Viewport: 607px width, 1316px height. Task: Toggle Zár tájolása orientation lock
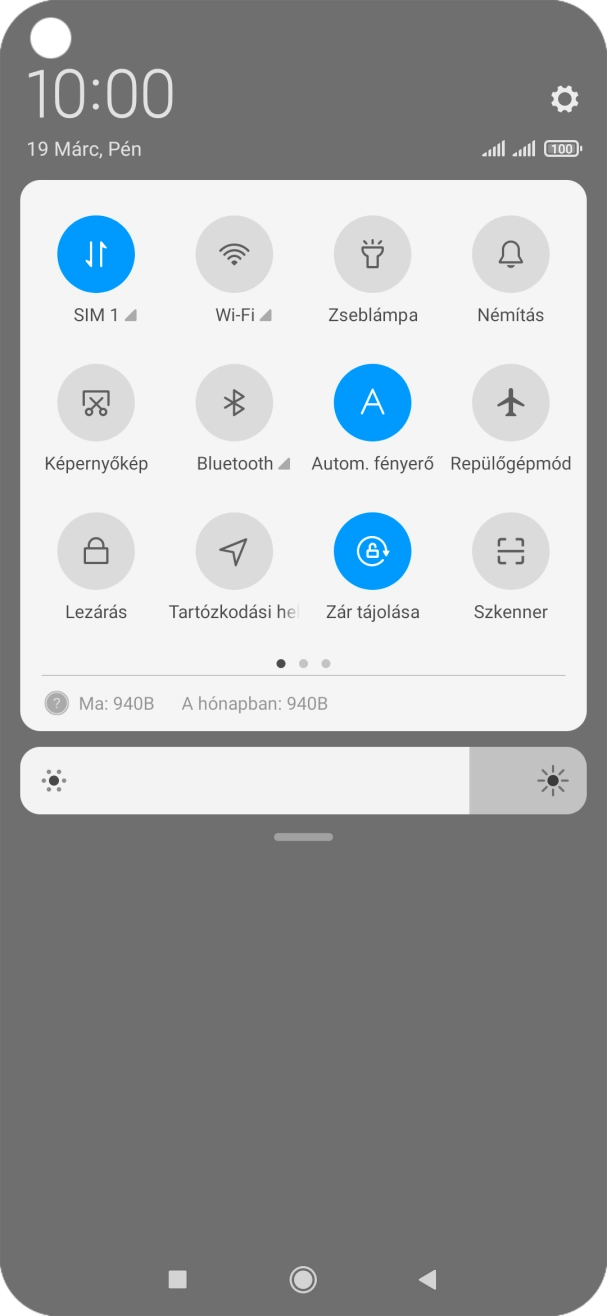(x=372, y=551)
